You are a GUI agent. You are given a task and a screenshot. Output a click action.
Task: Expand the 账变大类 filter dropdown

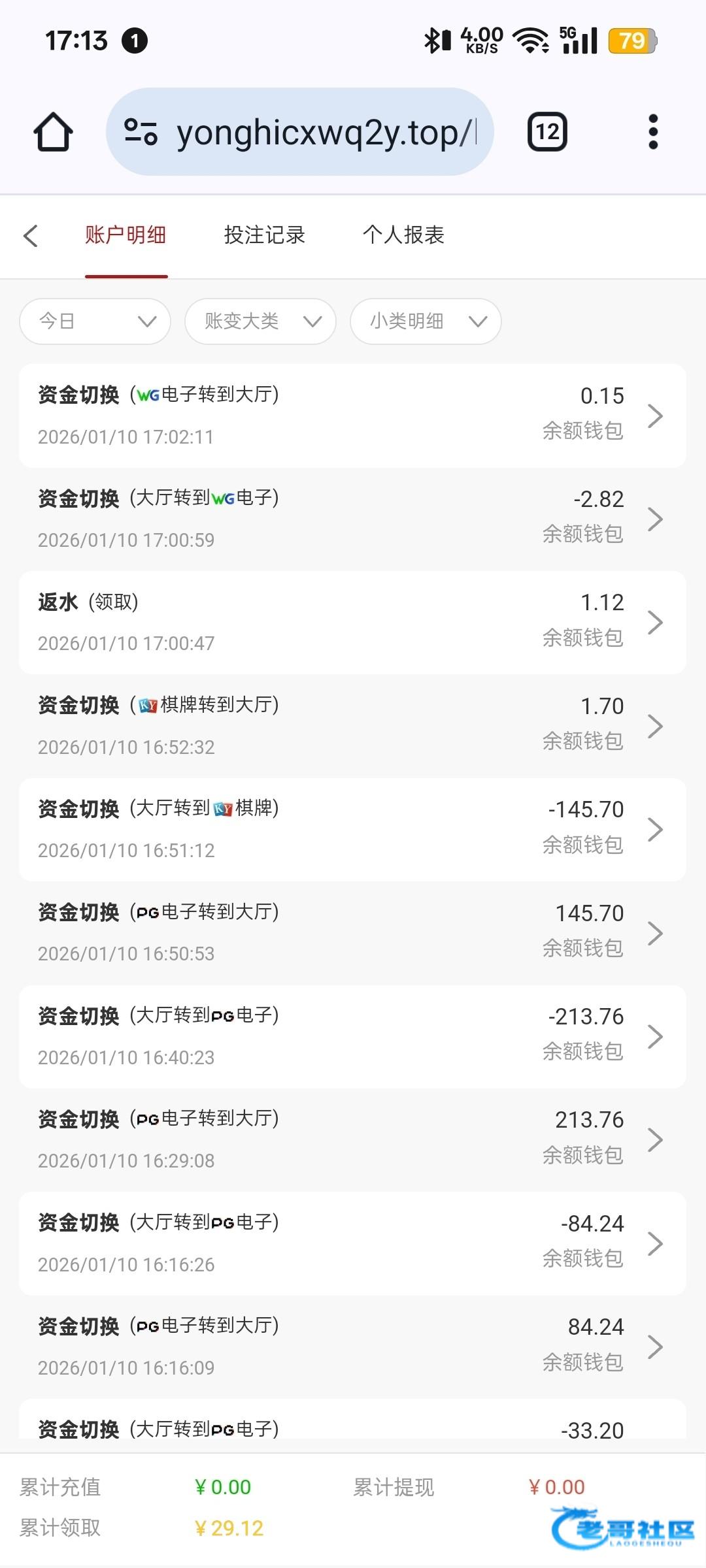coord(261,321)
